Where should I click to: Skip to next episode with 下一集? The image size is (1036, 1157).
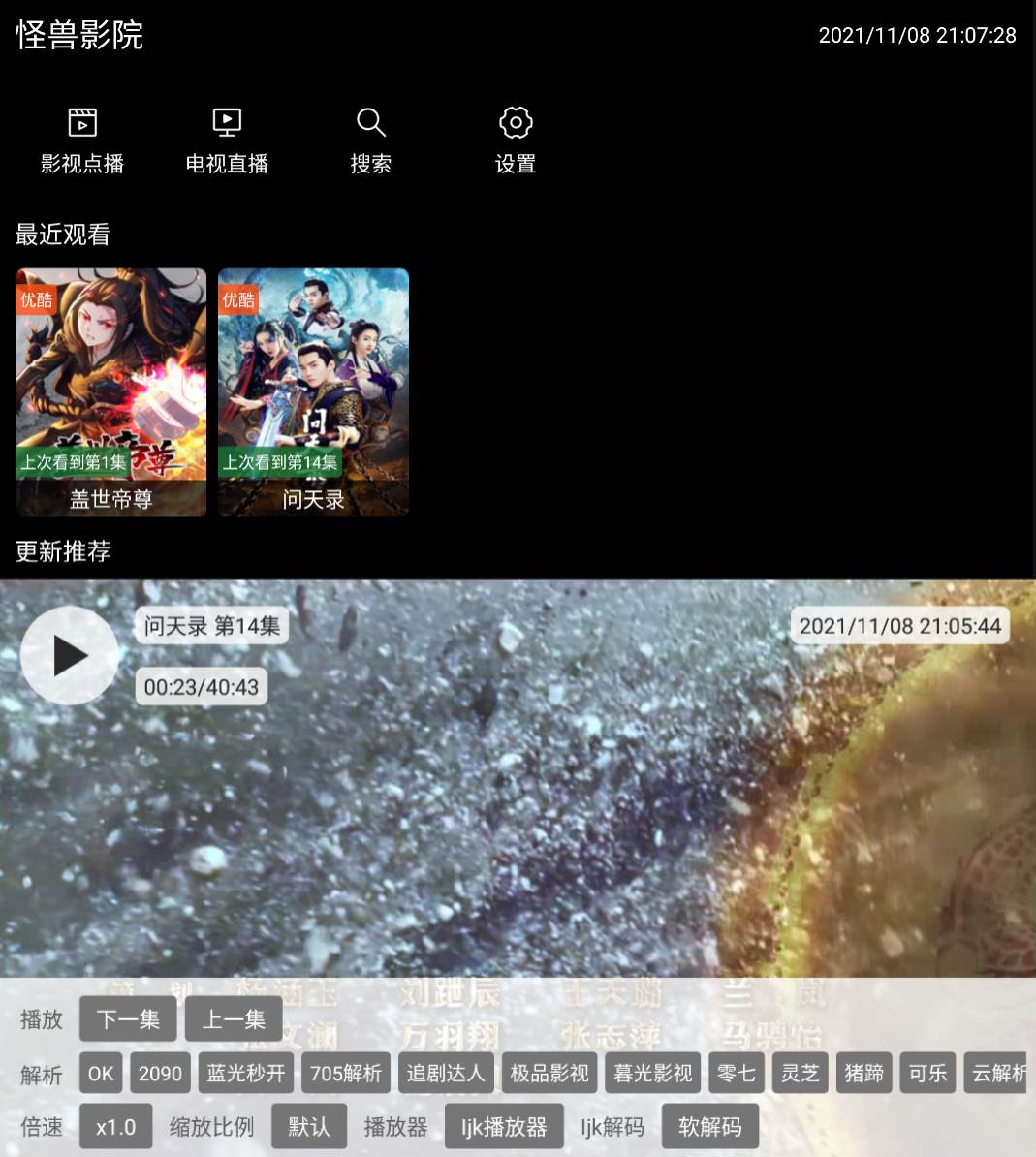pos(128,1018)
